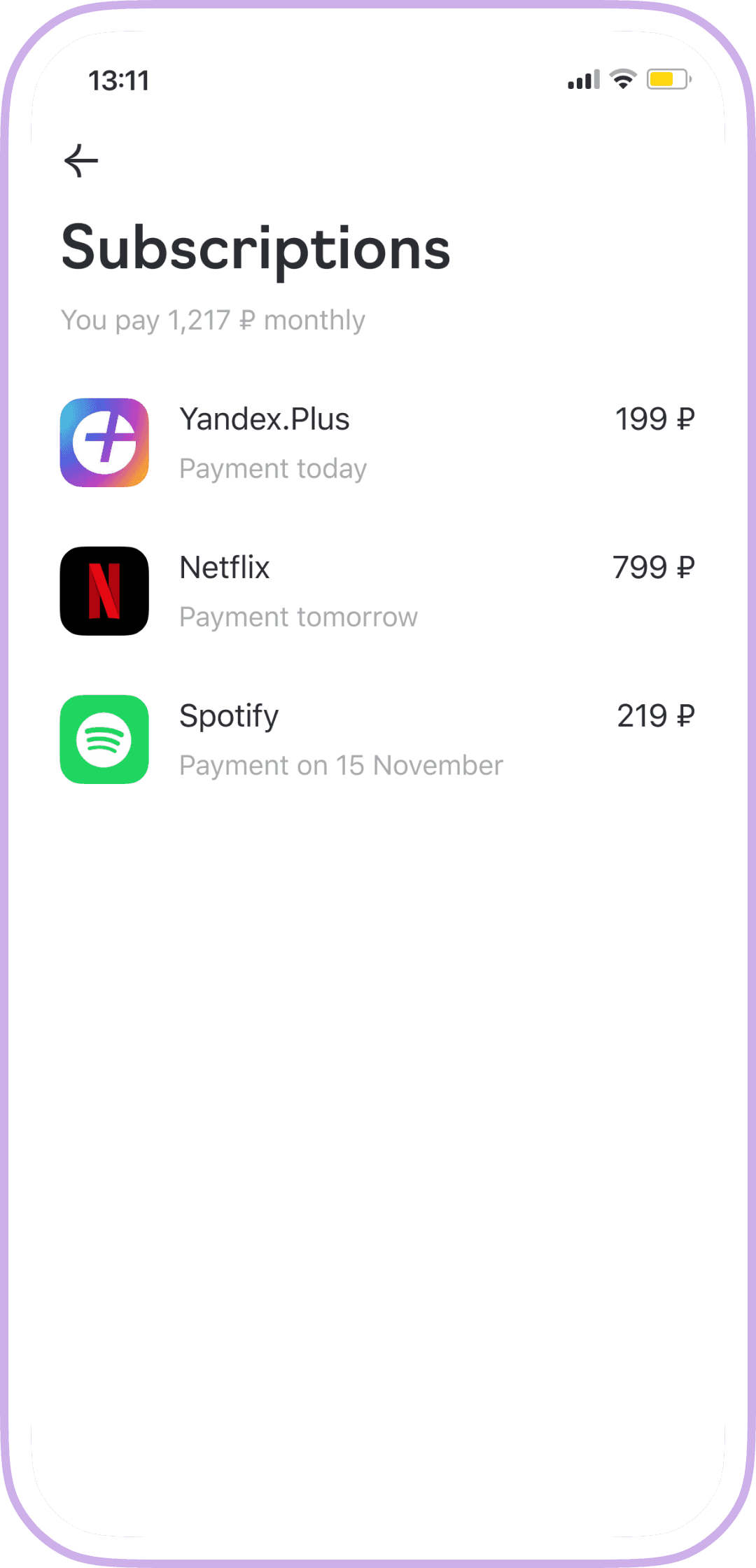Go back using the arrow
Image resolution: width=756 pixels, height=1568 pixels.
pos(81,161)
